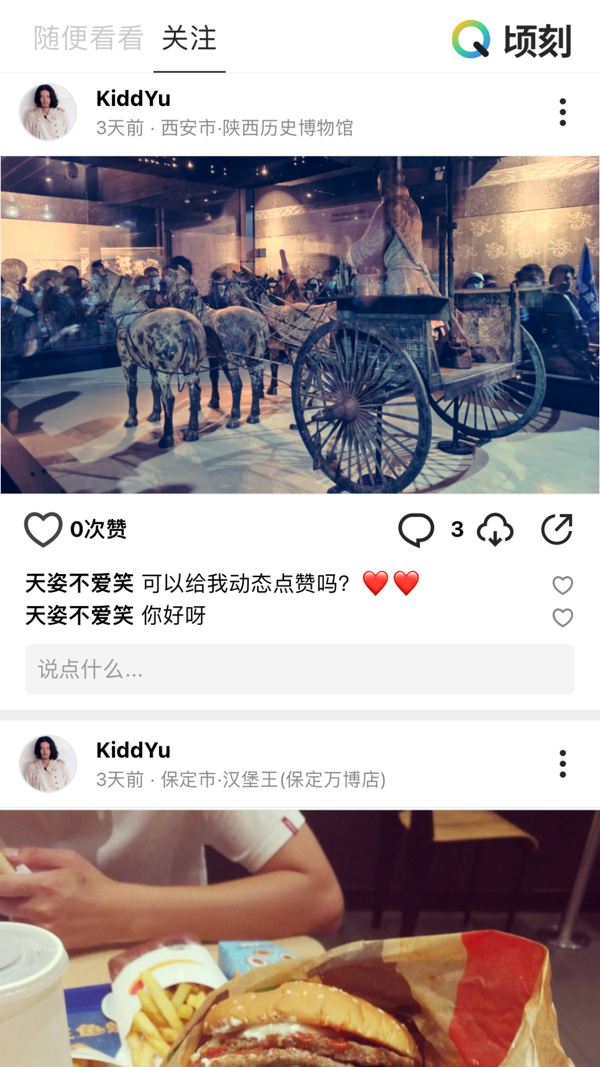Screen dimensions: 600x1067
Task: Like the comment 你好呀
Action: pos(563,617)
